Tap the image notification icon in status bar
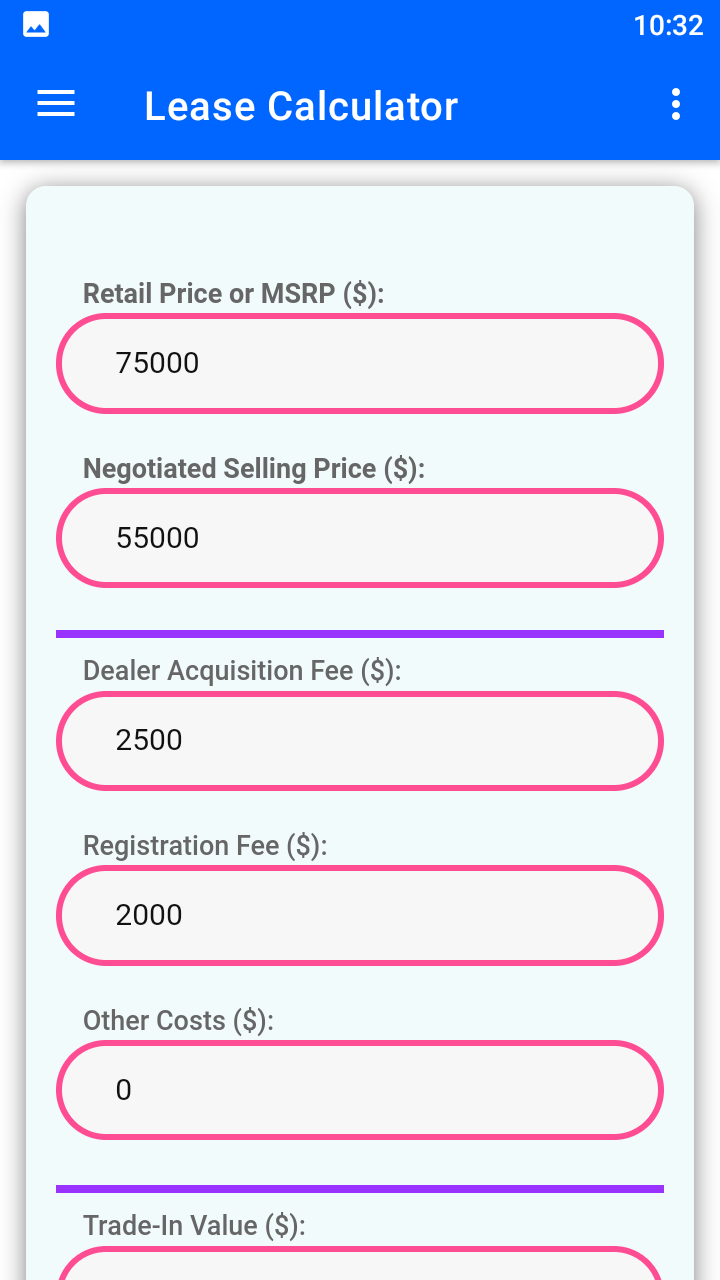720x1280 pixels. coord(35,24)
